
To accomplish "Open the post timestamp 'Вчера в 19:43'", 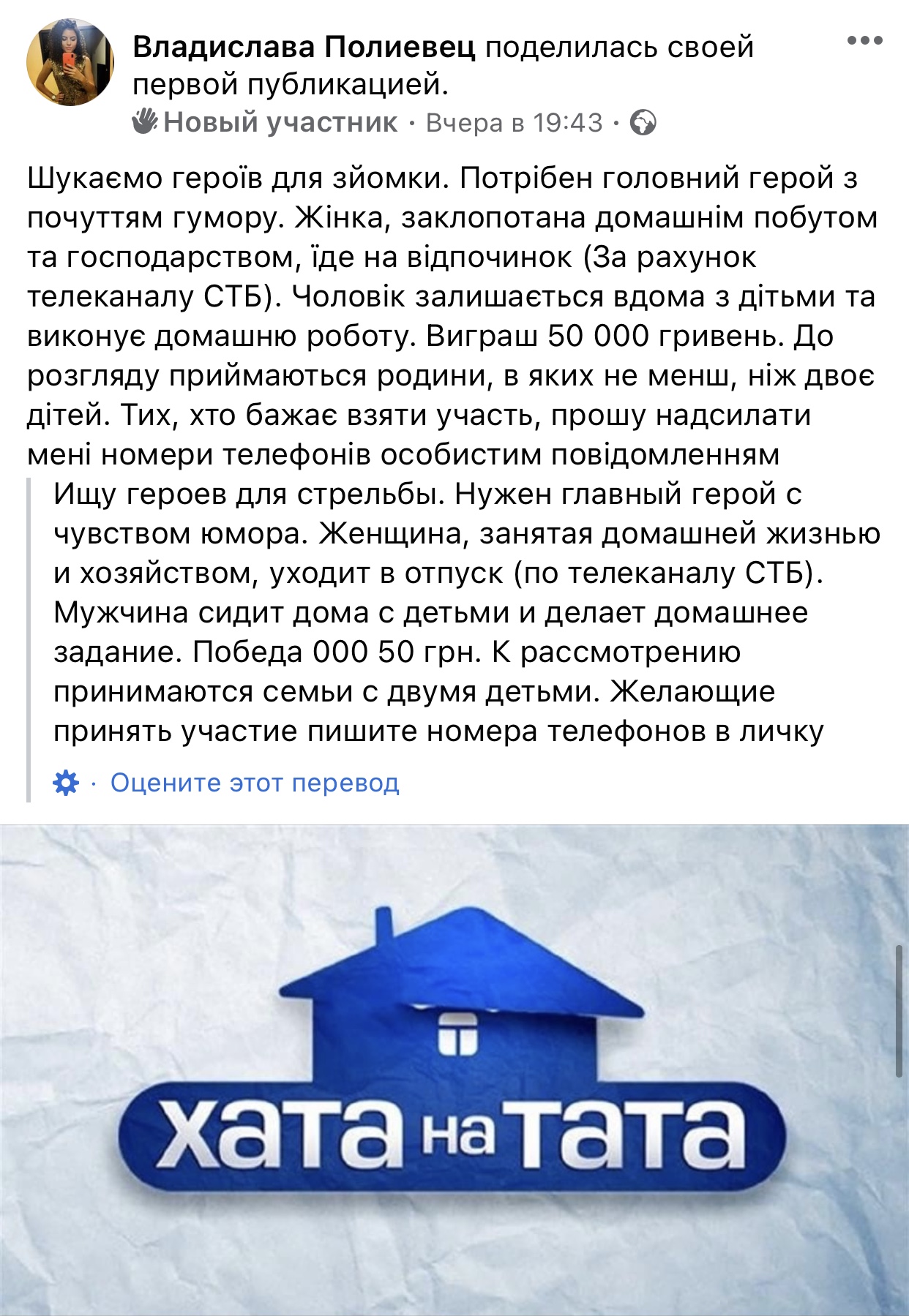I will pos(514,123).
